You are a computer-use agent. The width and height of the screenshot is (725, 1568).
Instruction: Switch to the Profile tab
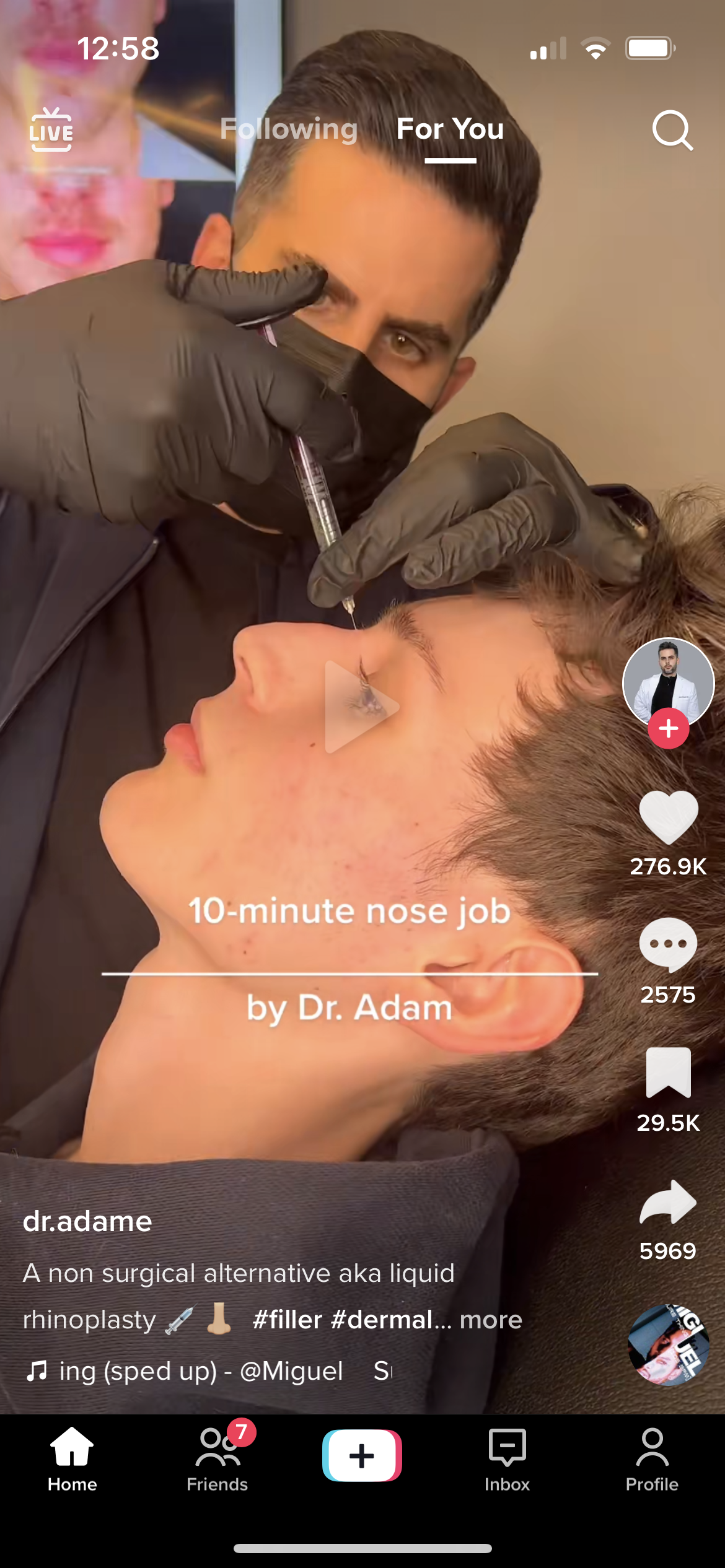tap(652, 1458)
